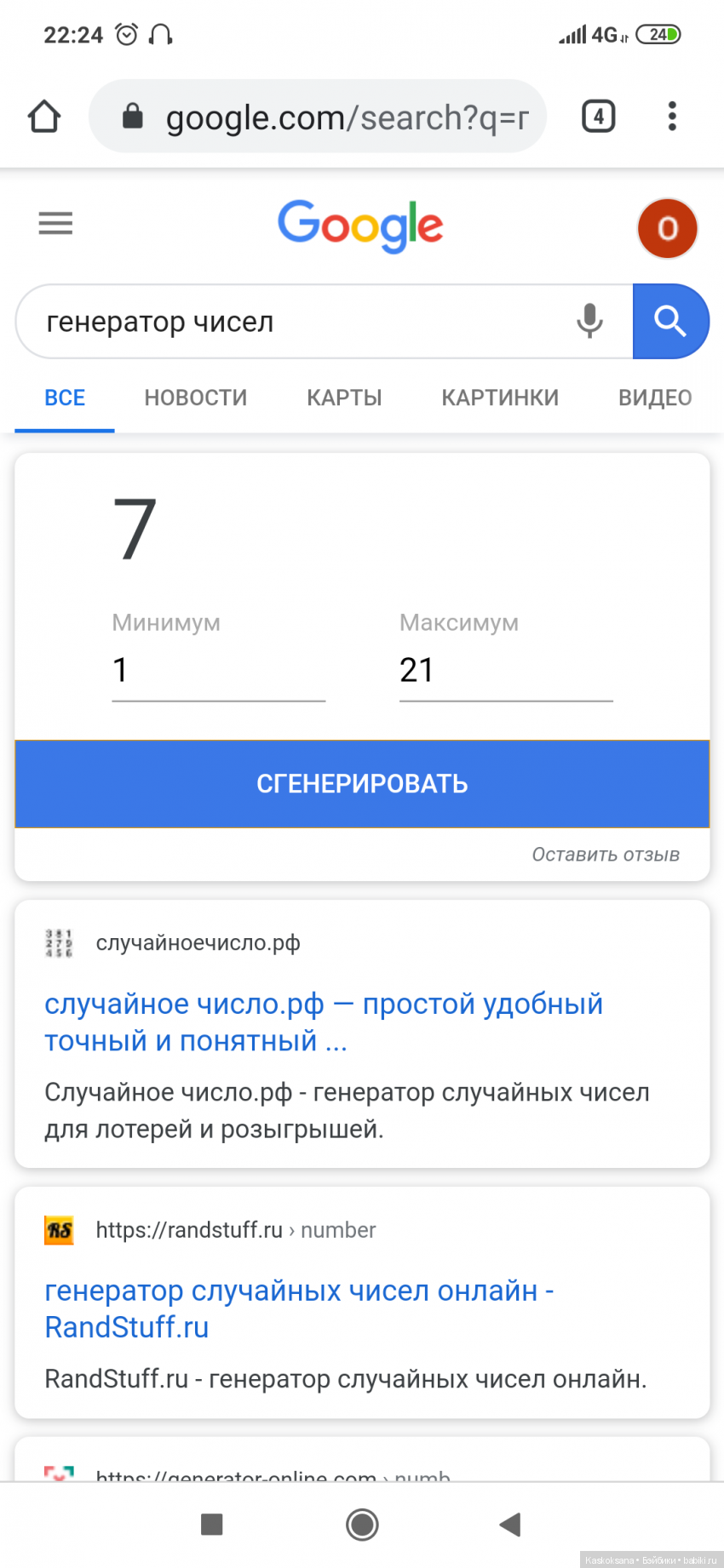
Task: Switch to the НОВОСТИ tab
Action: (195, 398)
